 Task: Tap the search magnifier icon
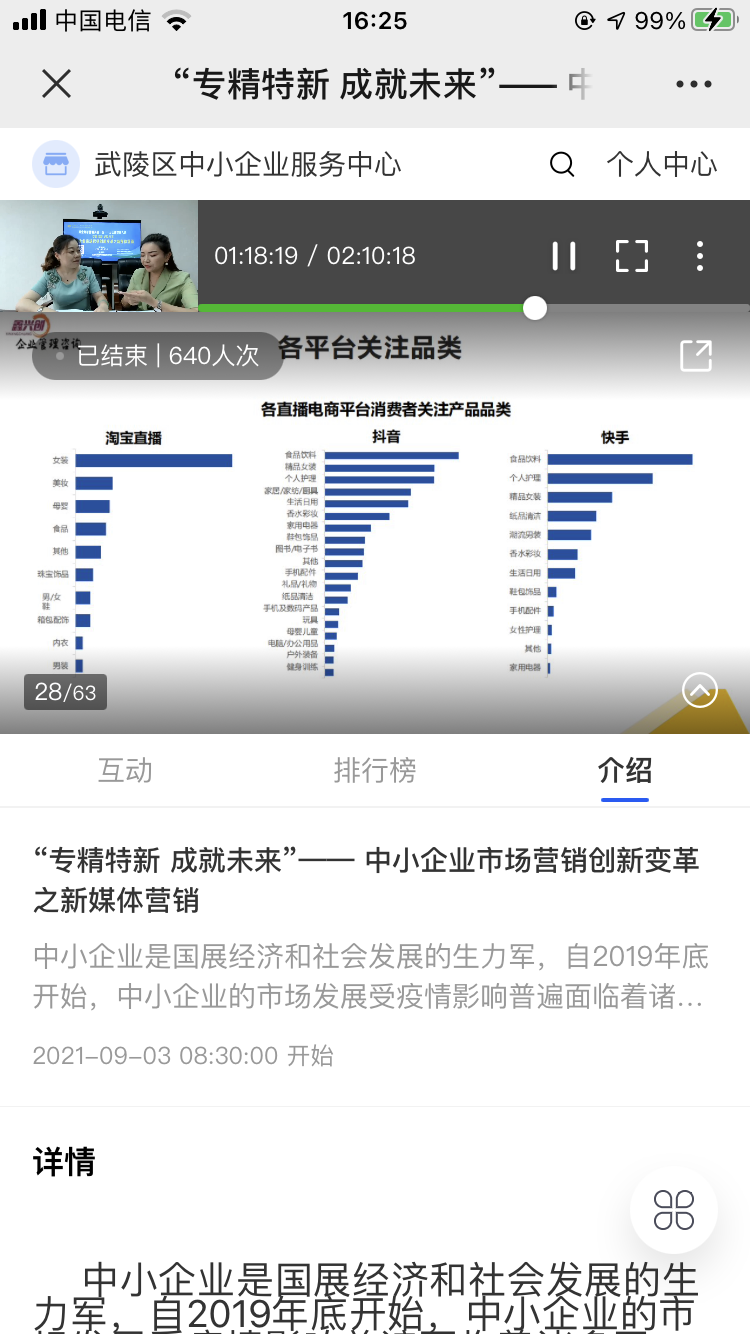coord(563,164)
